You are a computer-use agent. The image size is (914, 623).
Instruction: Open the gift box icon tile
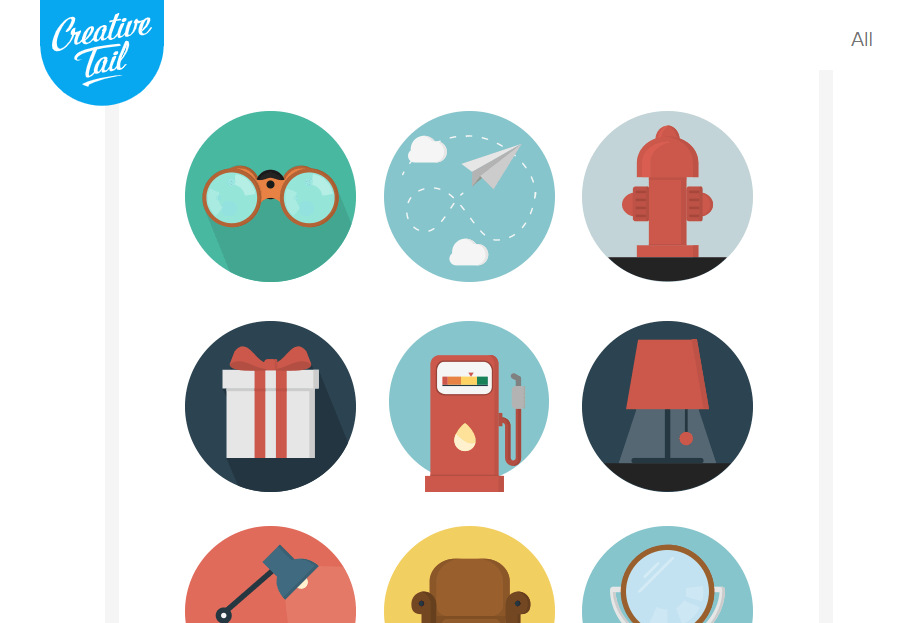(x=270, y=406)
